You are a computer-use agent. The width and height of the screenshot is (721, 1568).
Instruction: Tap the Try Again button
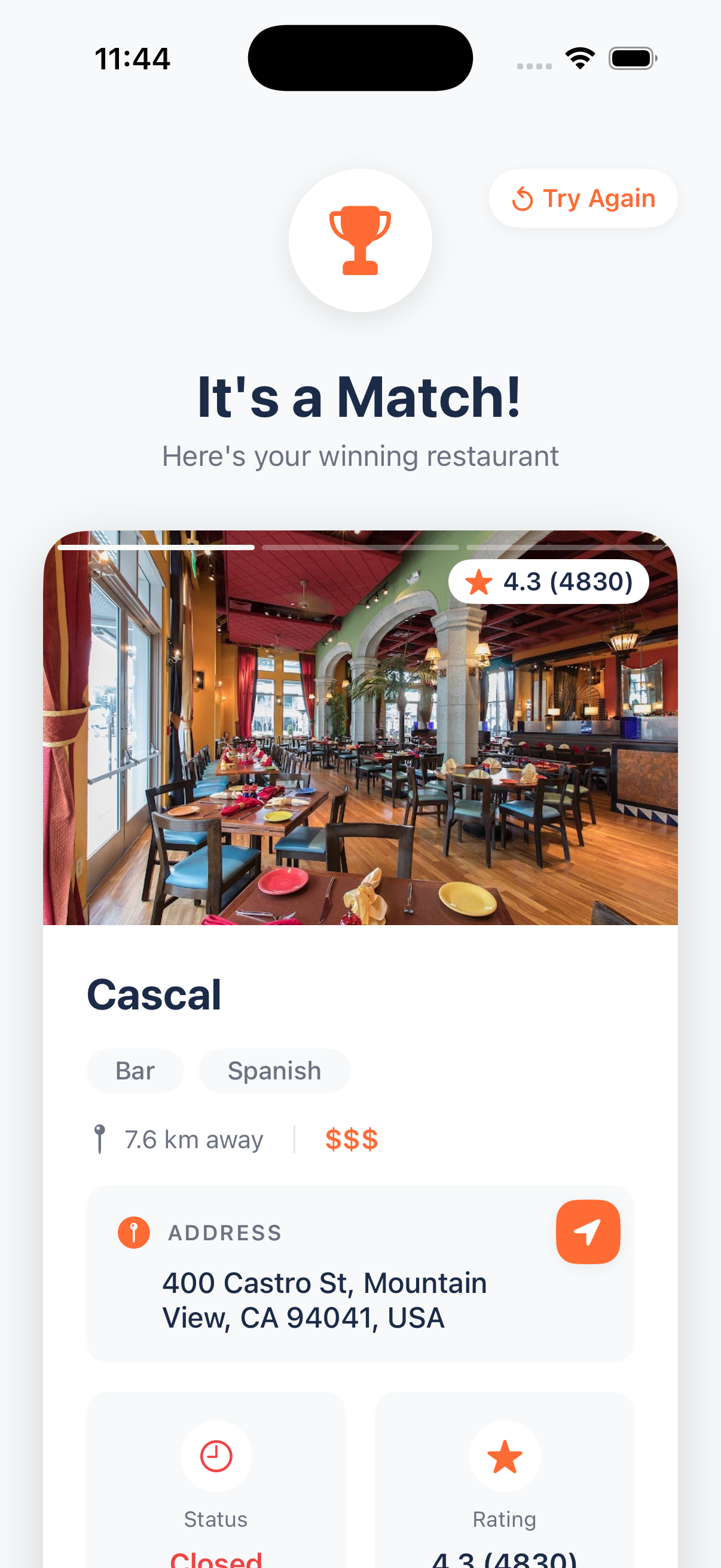(582, 199)
